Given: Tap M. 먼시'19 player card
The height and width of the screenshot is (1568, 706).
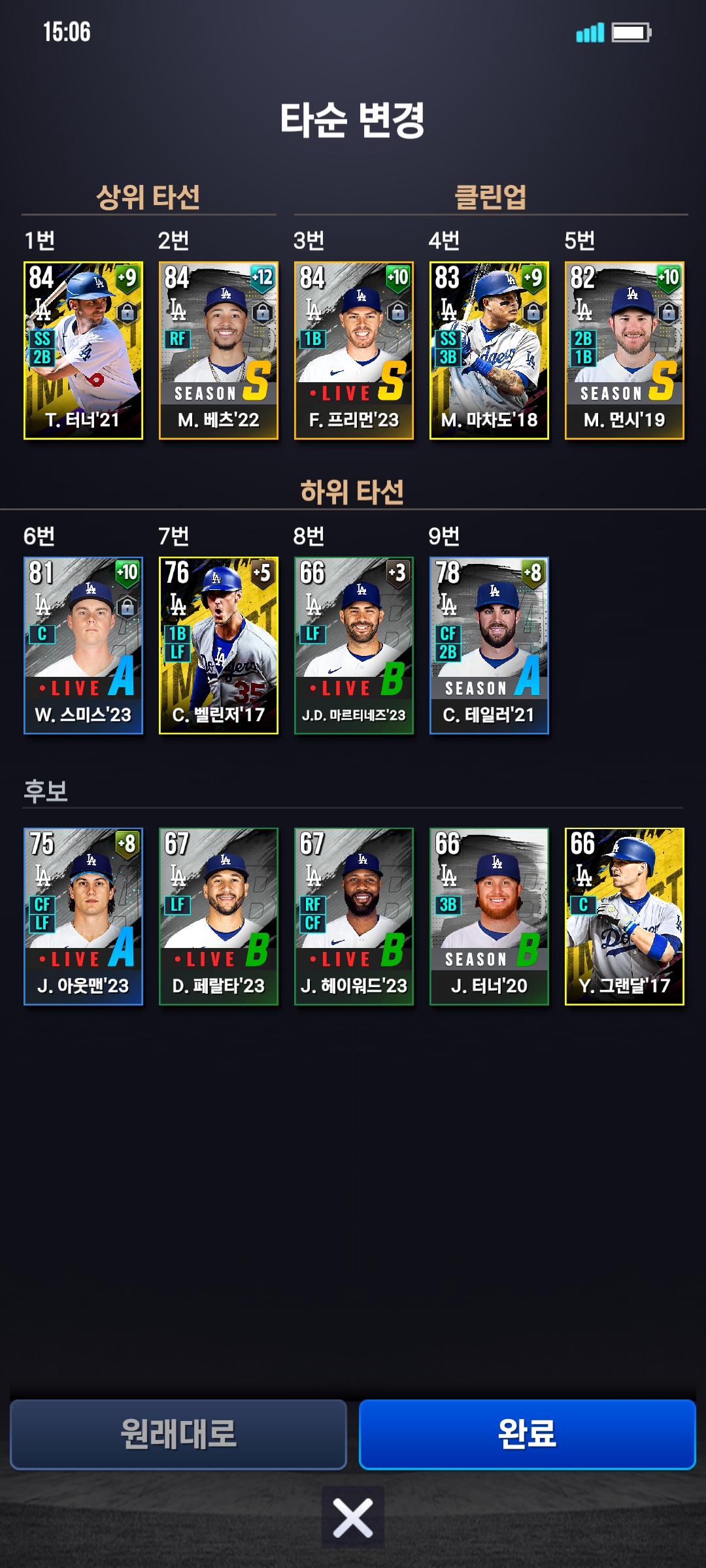Looking at the screenshot, I should (x=624, y=351).
